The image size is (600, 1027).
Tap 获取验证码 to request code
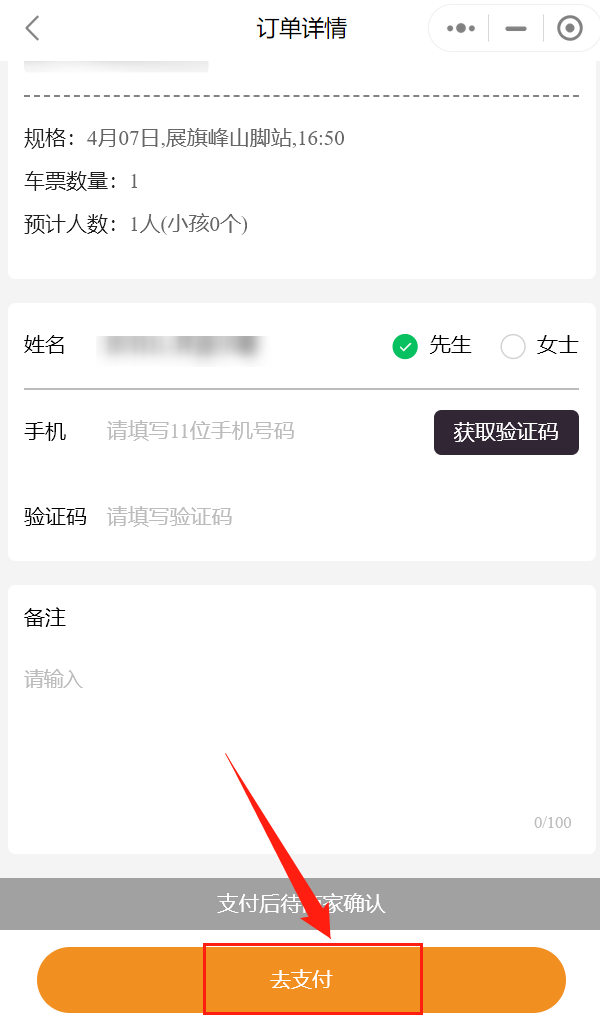pyautogui.click(x=506, y=432)
